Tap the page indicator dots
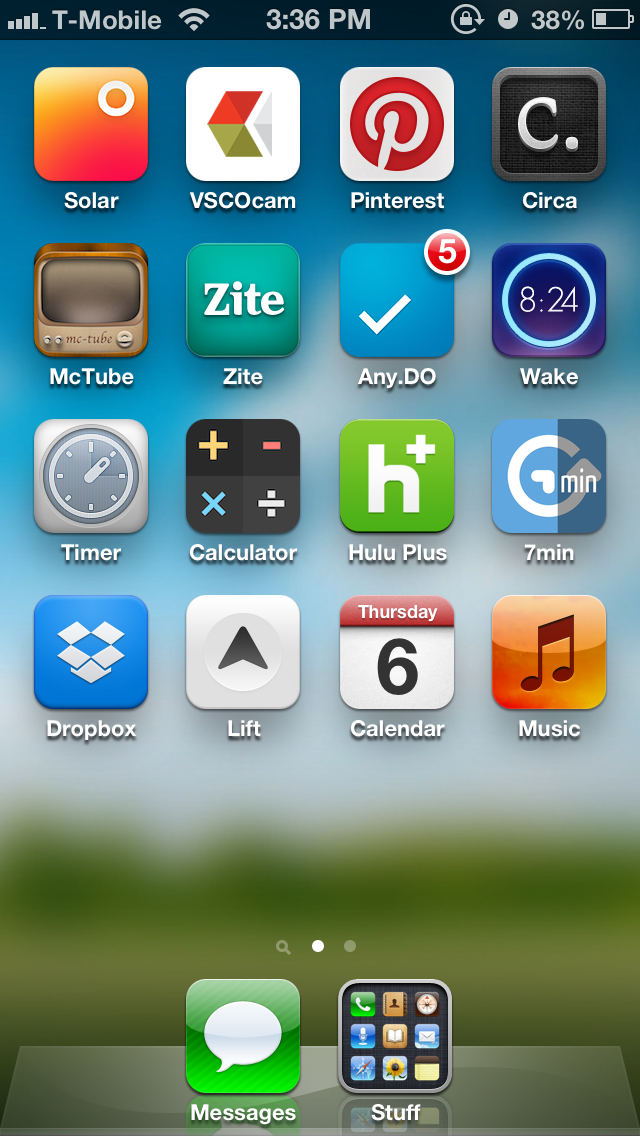The width and height of the screenshot is (640, 1136). click(317, 946)
